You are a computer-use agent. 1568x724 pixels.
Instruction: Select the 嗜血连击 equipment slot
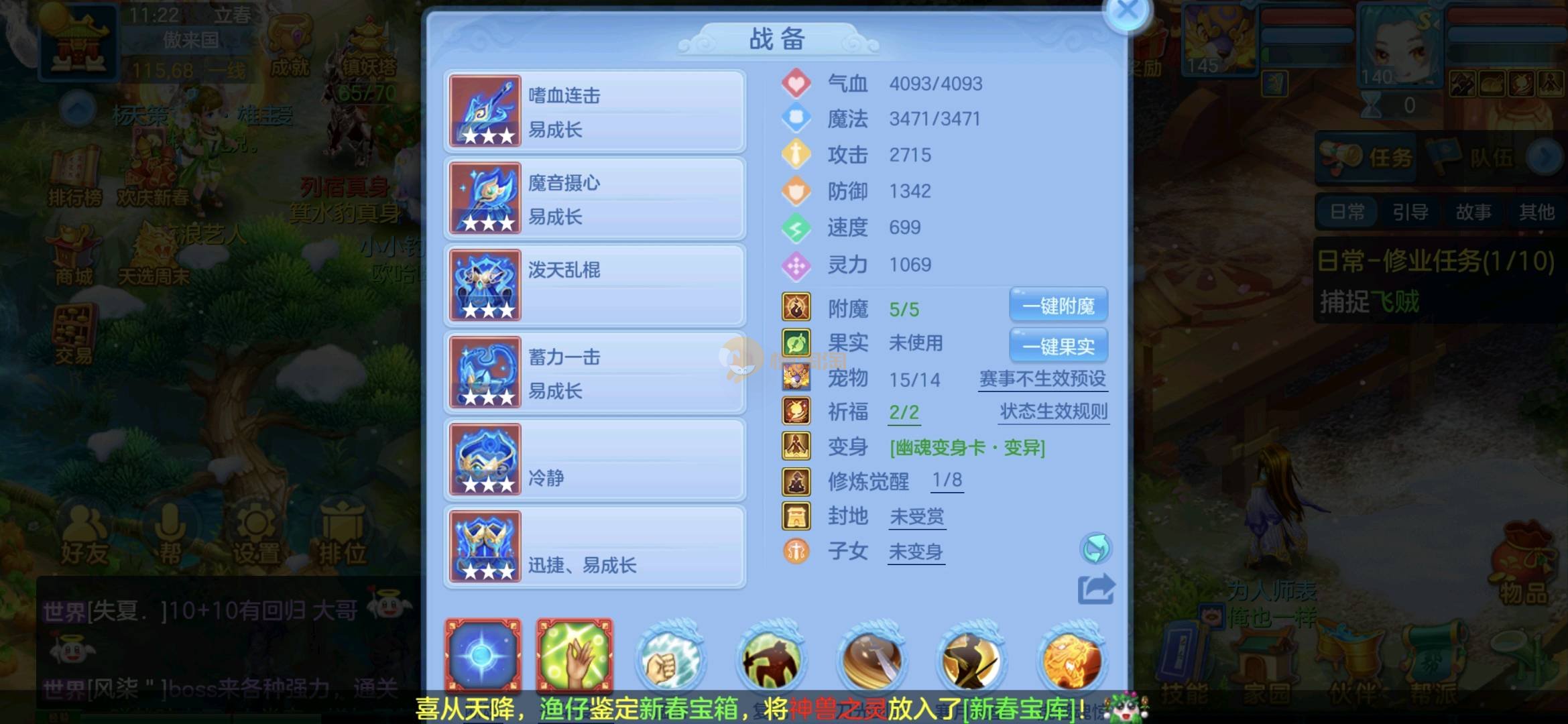pyautogui.click(x=595, y=111)
